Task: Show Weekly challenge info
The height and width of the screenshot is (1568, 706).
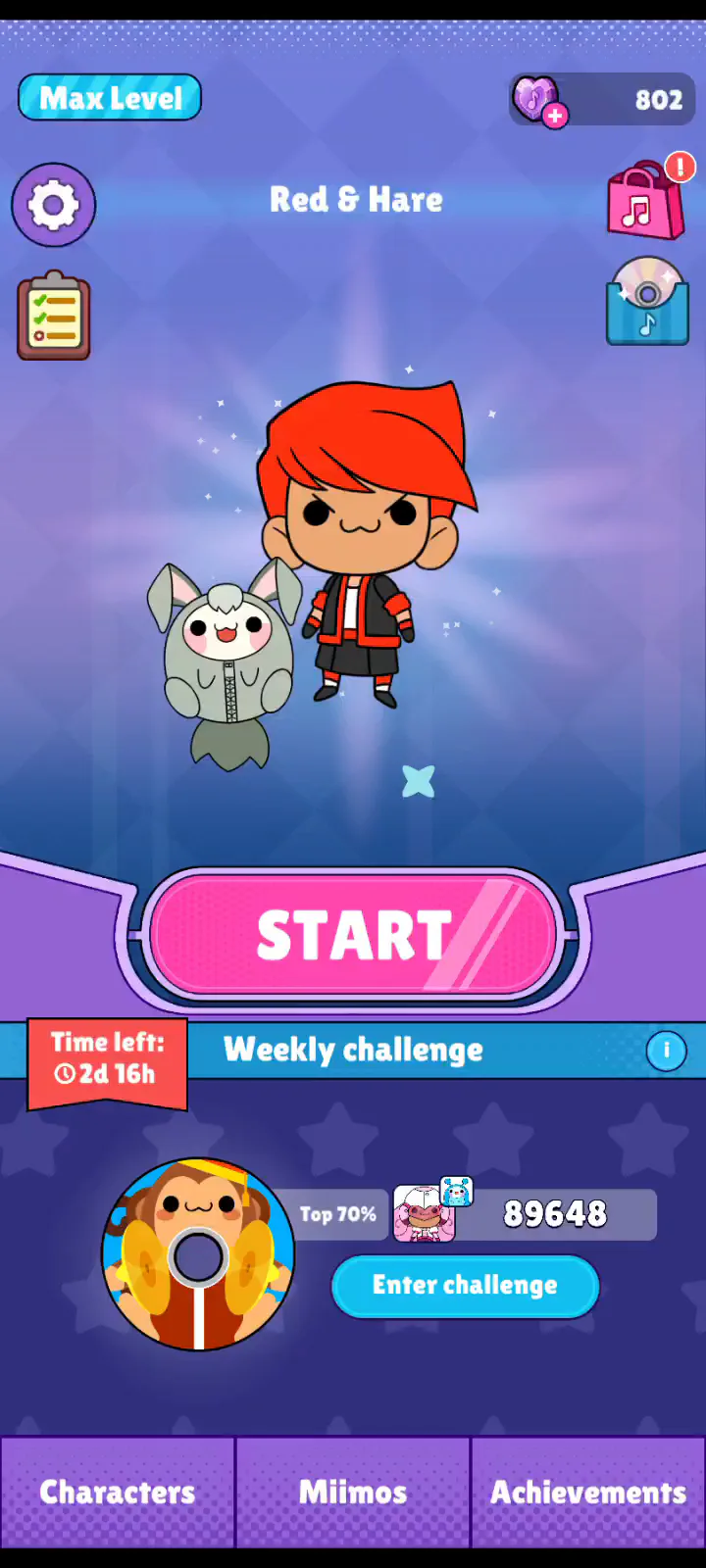Action: [x=666, y=1051]
